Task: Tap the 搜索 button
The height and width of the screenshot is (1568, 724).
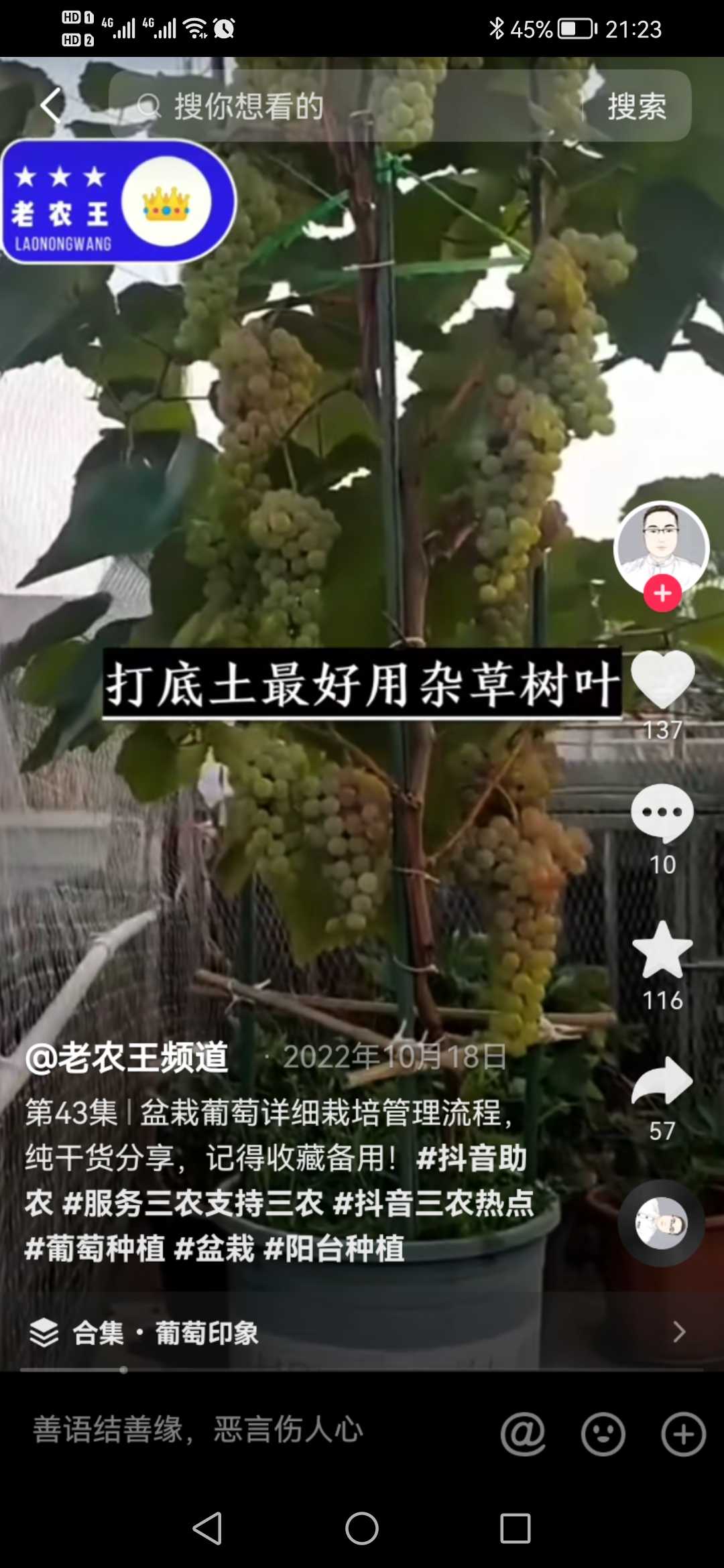Action: coord(637,106)
